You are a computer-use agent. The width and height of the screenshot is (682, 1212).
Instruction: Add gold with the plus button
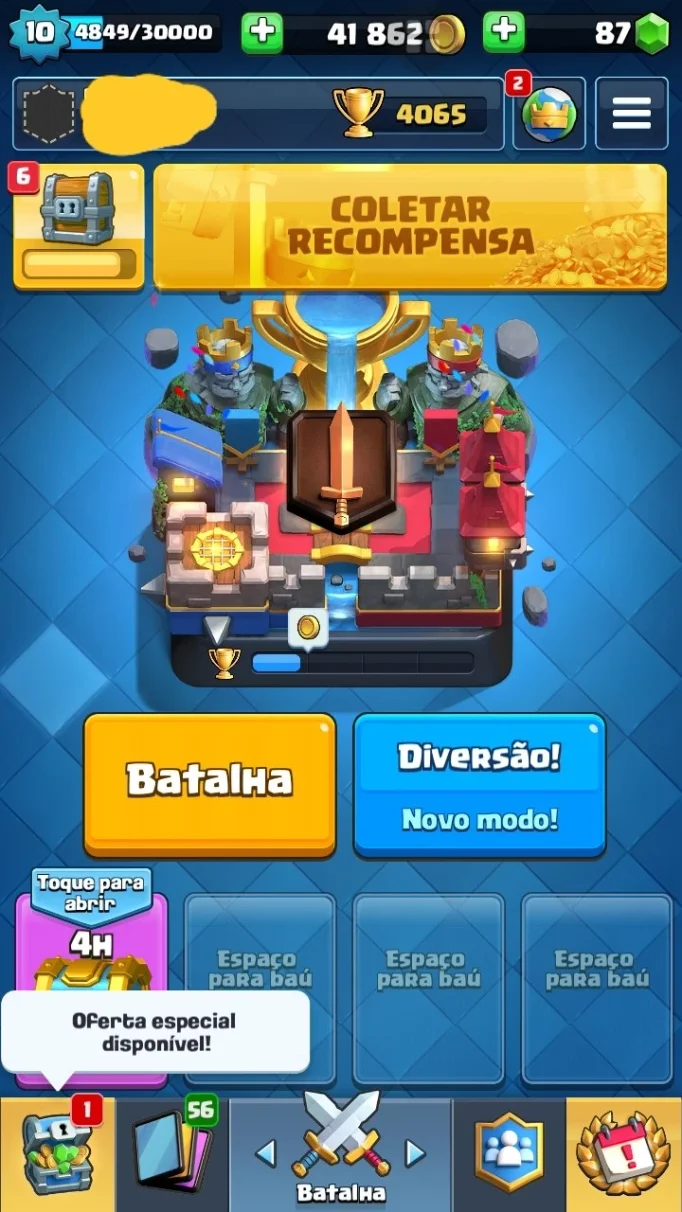point(262,33)
